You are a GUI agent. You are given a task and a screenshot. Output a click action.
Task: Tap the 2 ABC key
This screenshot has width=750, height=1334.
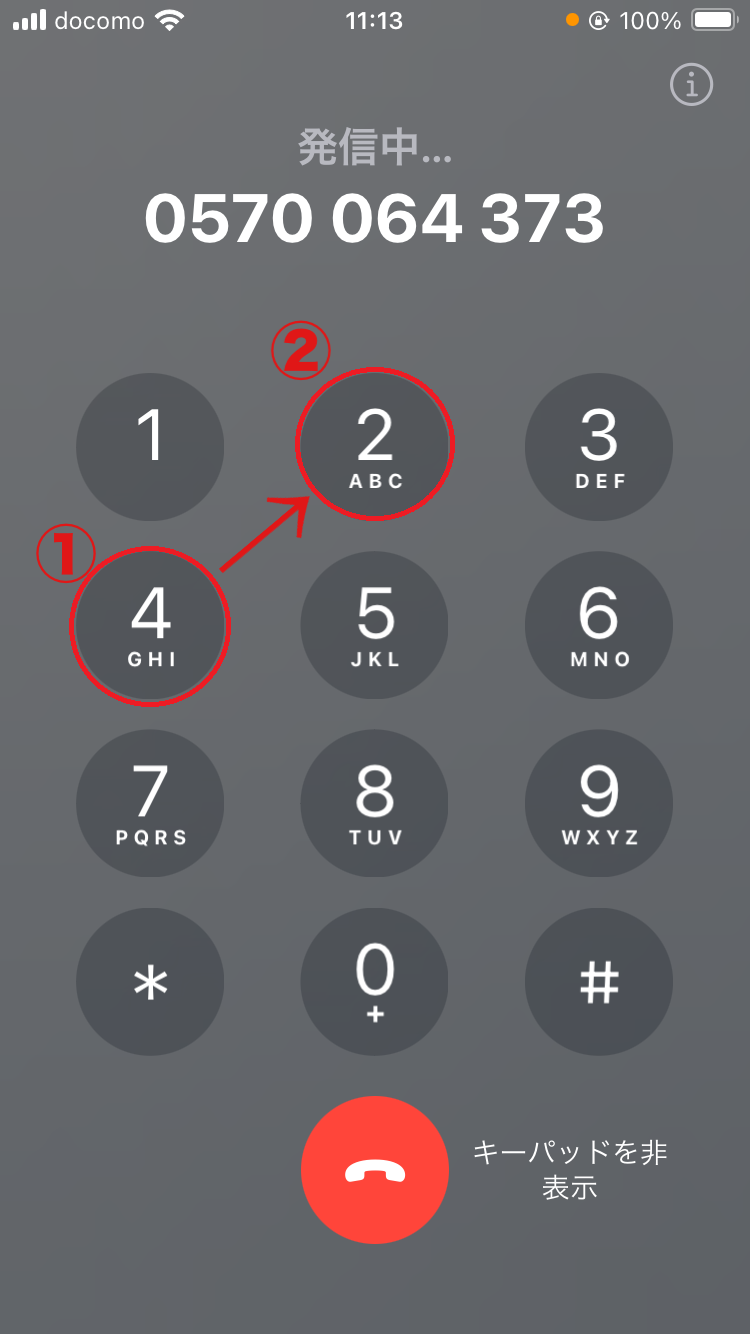click(x=375, y=447)
